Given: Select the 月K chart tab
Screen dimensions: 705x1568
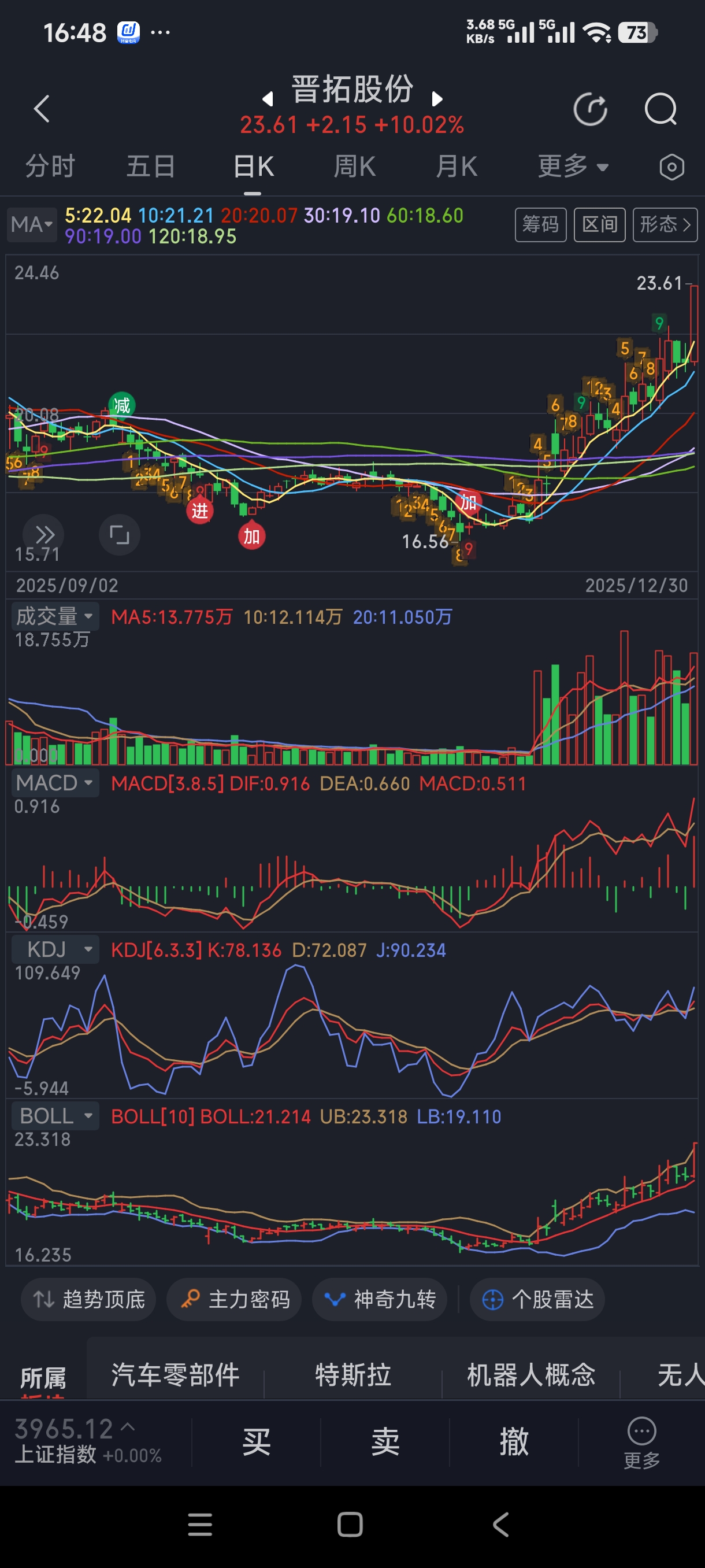Looking at the screenshot, I should coord(456,166).
